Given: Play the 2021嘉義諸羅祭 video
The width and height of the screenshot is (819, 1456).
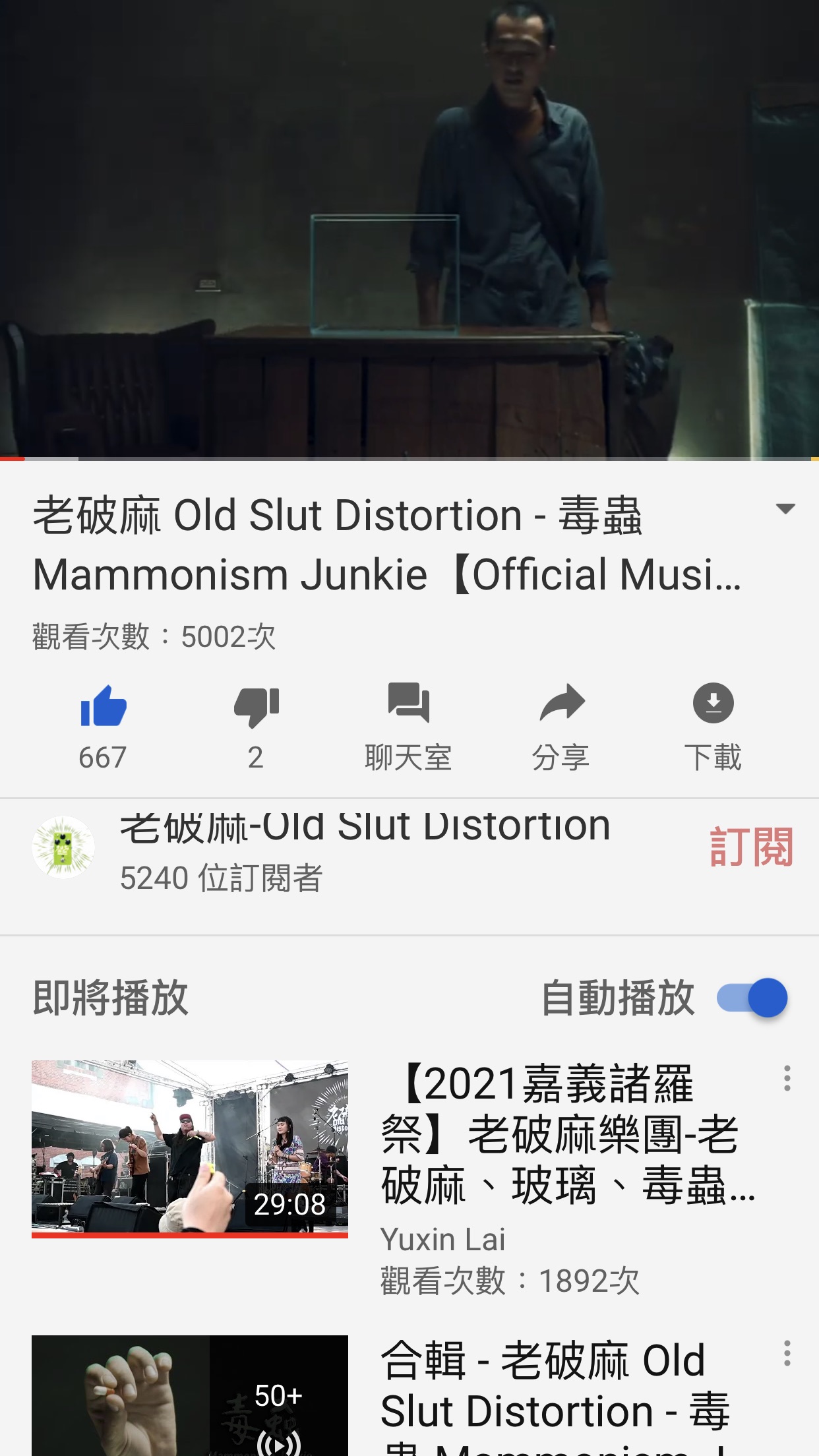Looking at the screenshot, I should click(190, 1148).
